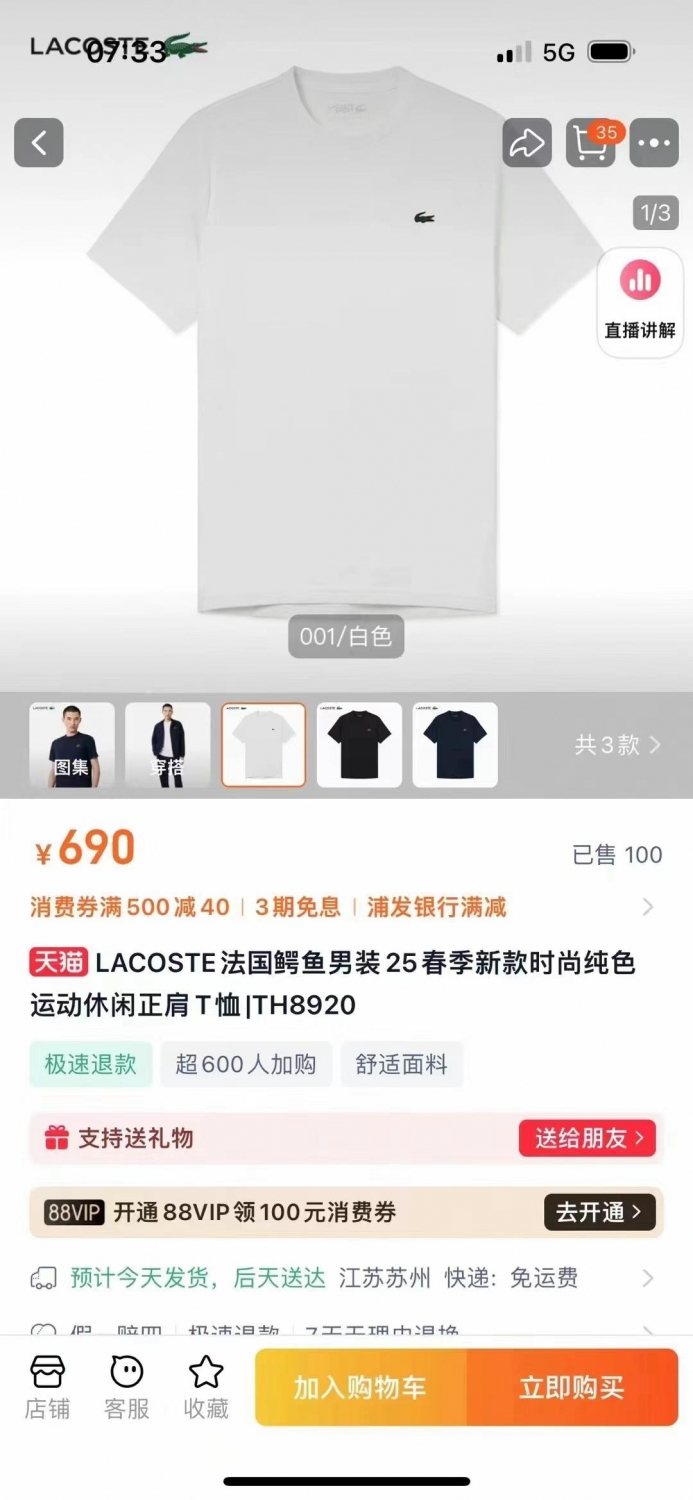Save item with the 收藏 star

[206, 1387]
